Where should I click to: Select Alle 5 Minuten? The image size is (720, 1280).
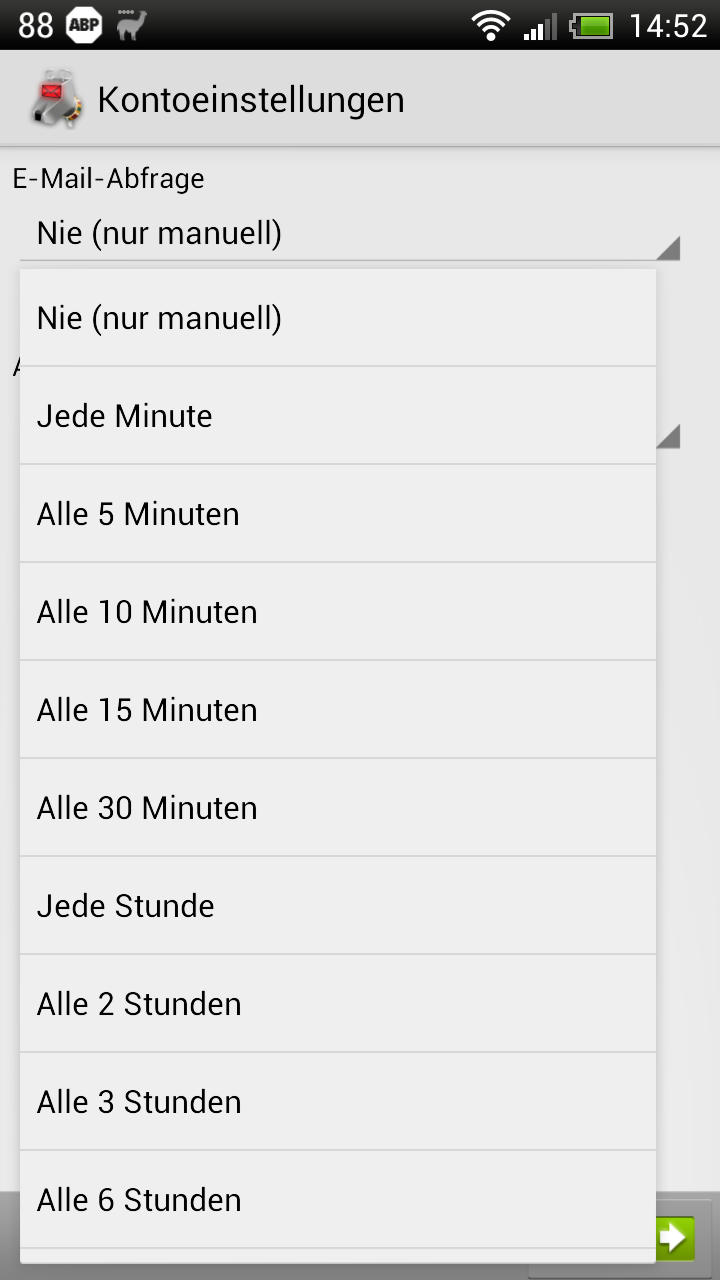coord(338,514)
